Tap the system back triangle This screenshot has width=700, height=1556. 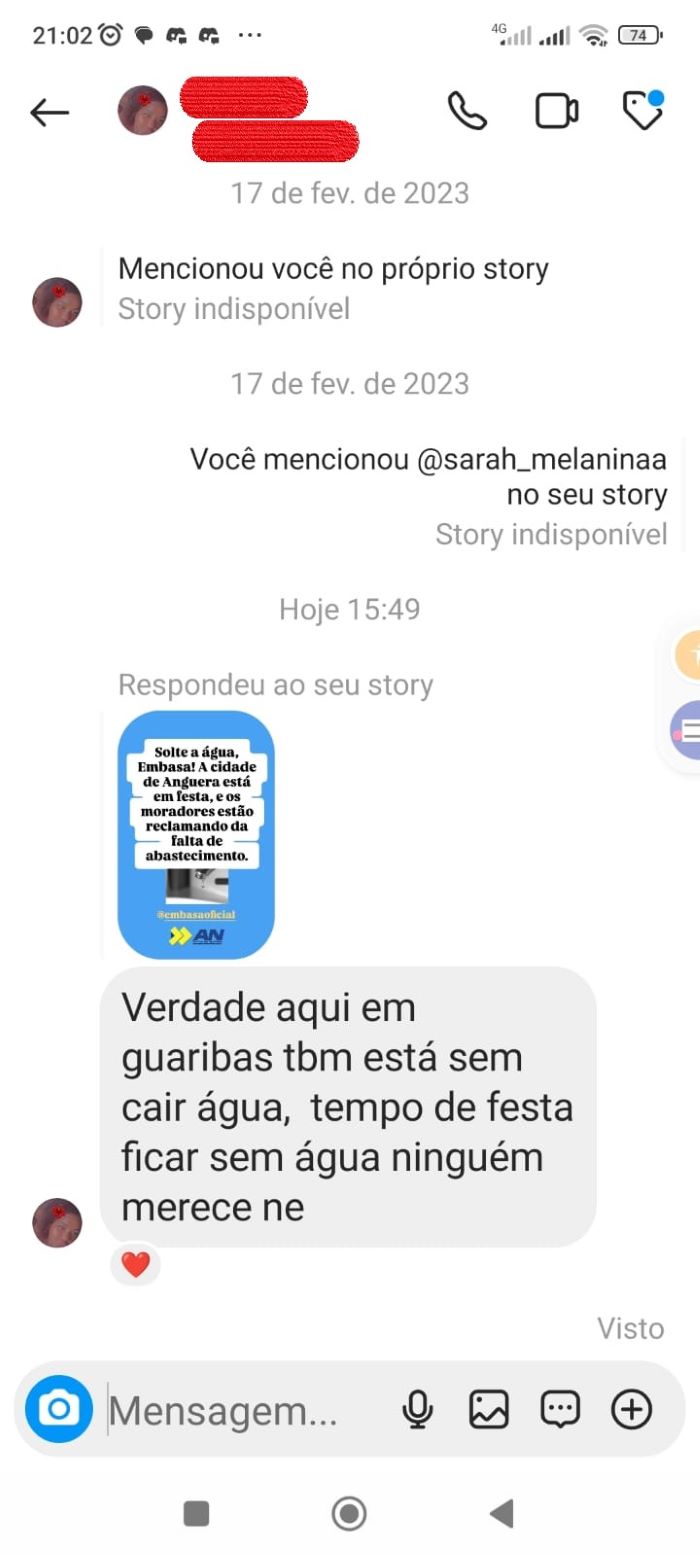[x=502, y=1513]
